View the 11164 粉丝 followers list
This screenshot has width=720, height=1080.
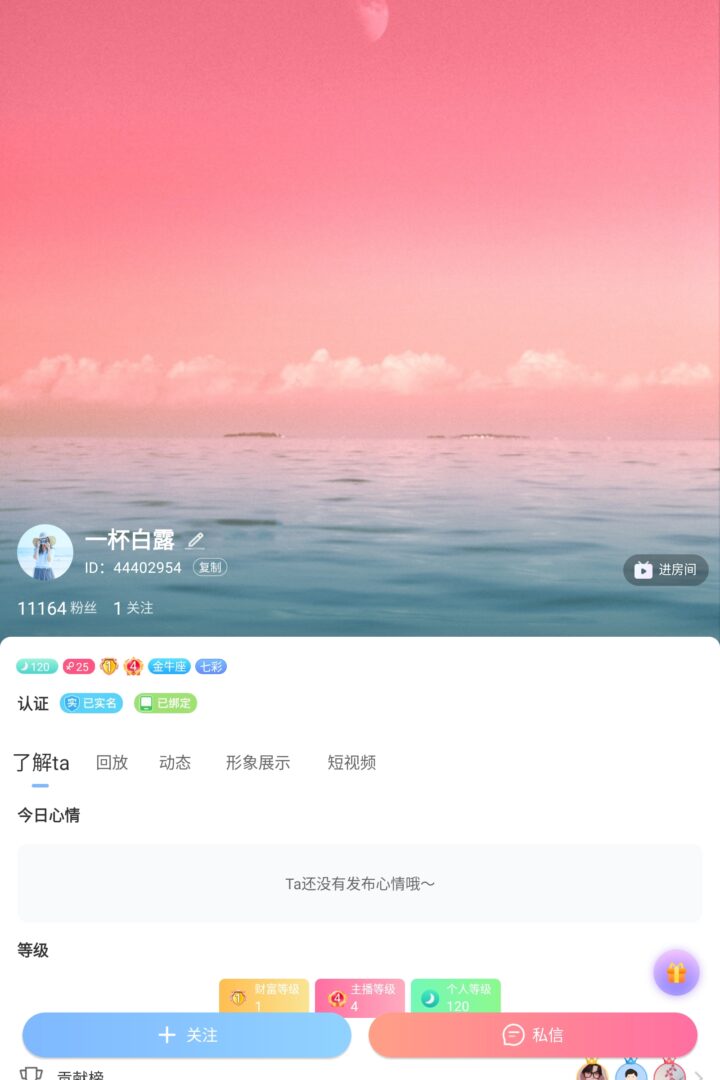pos(57,608)
